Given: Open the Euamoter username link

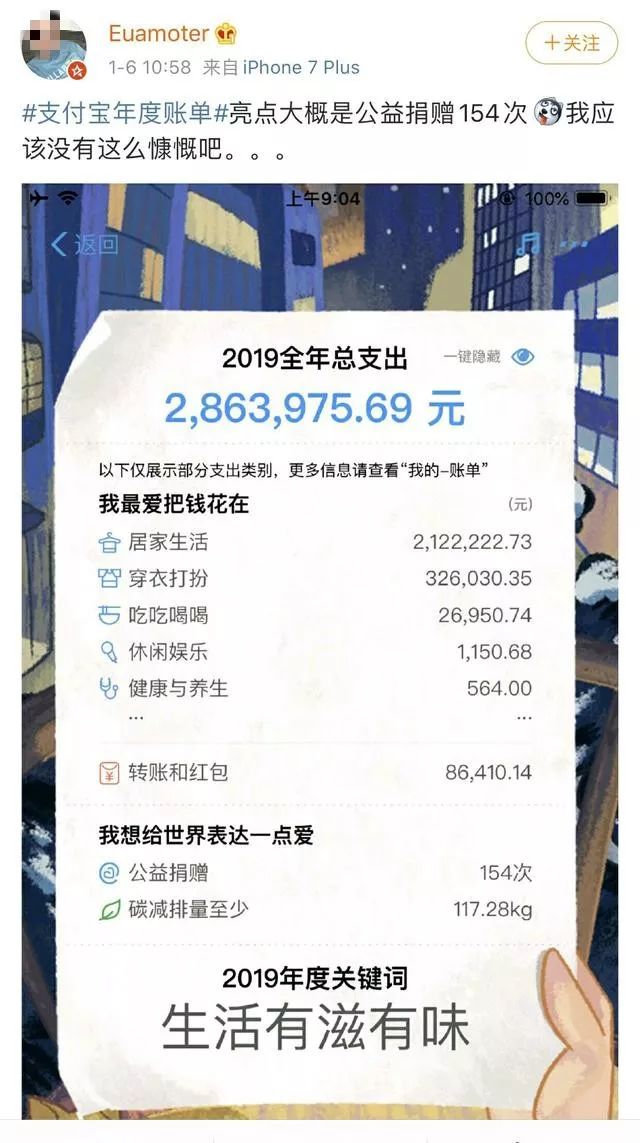Looking at the screenshot, I should point(159,34).
